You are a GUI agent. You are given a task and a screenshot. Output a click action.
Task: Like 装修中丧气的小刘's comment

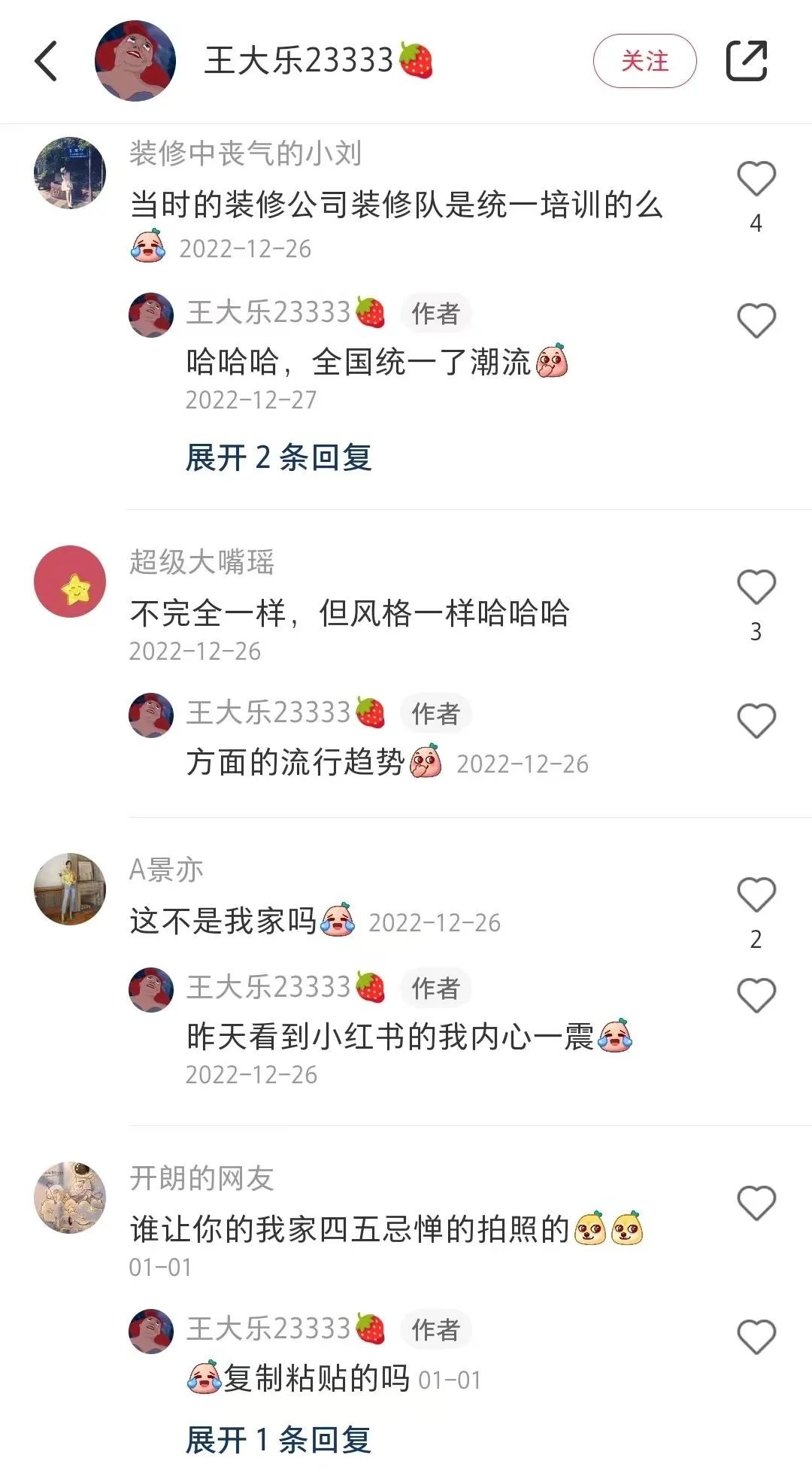(756, 180)
